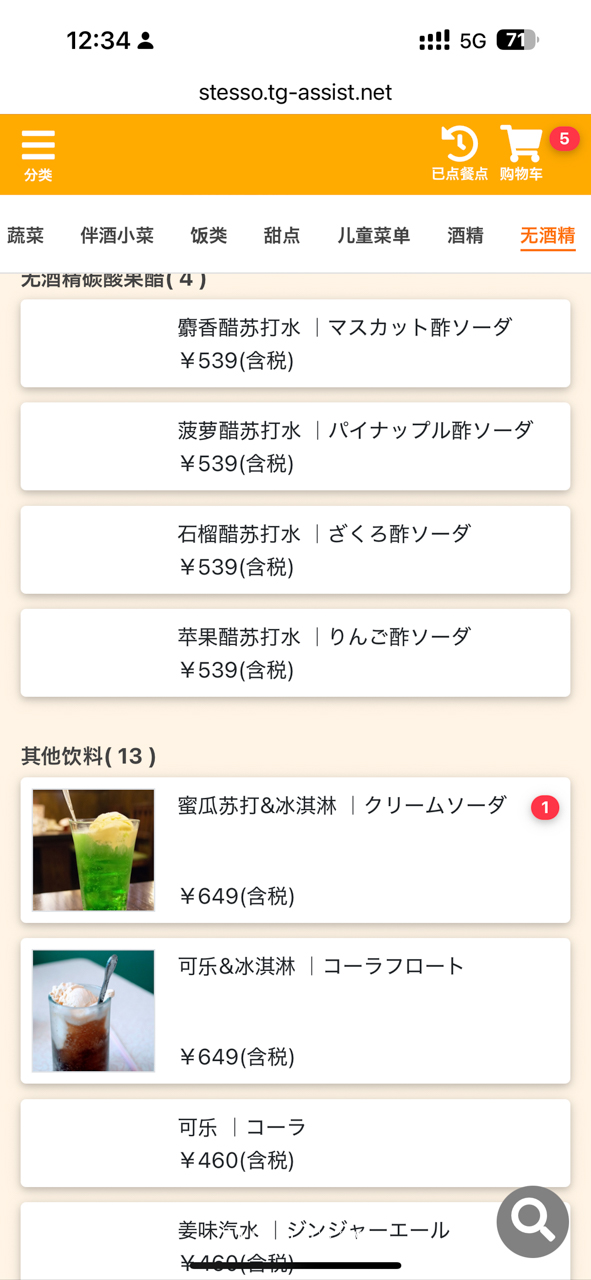Open 蜜瓜苏打&冰淇淋 cream soda card
Screen dimensions: 591x1280
295,850
